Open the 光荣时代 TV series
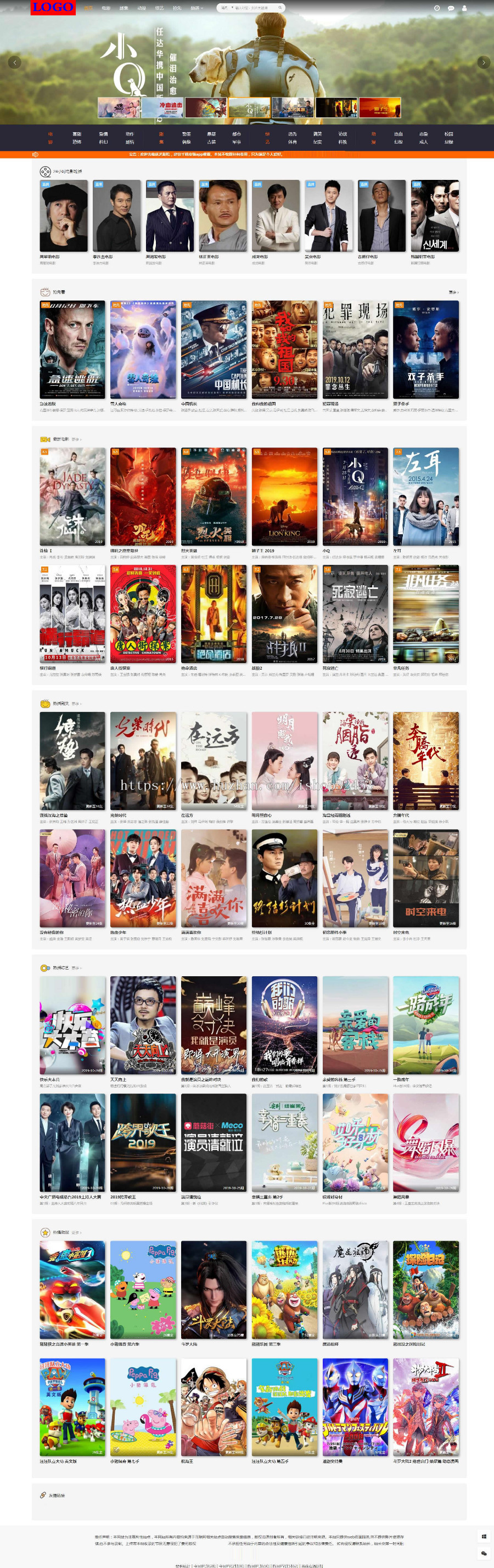 (143, 761)
